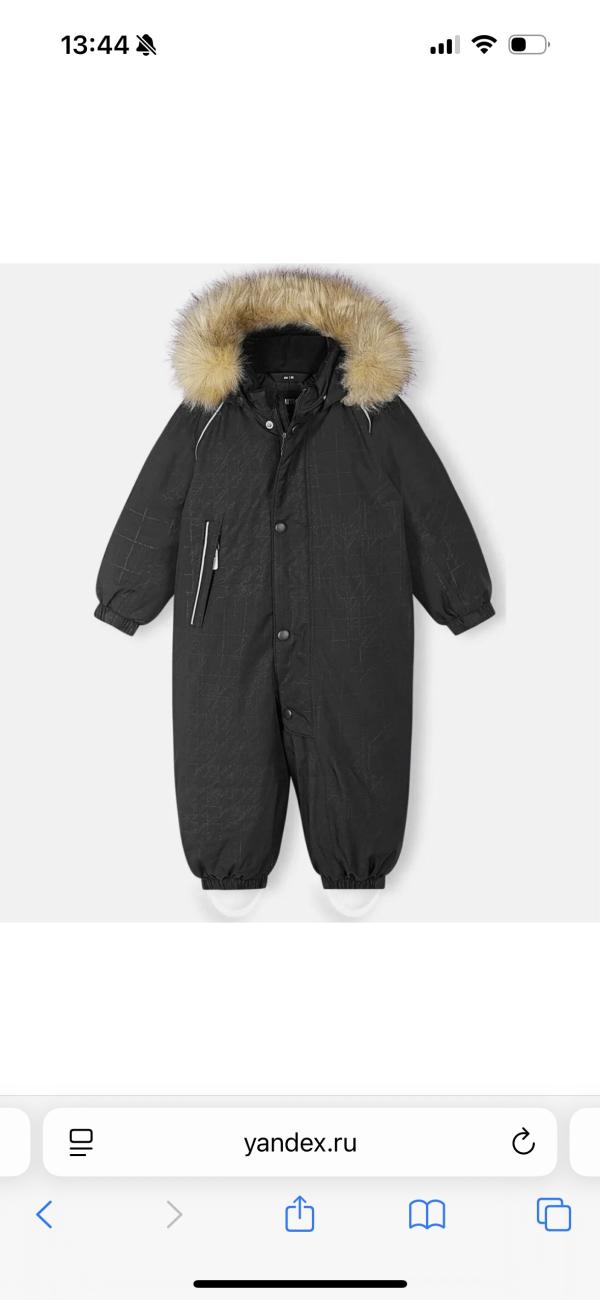
Task: Show all open tabs
Action: click(554, 1214)
